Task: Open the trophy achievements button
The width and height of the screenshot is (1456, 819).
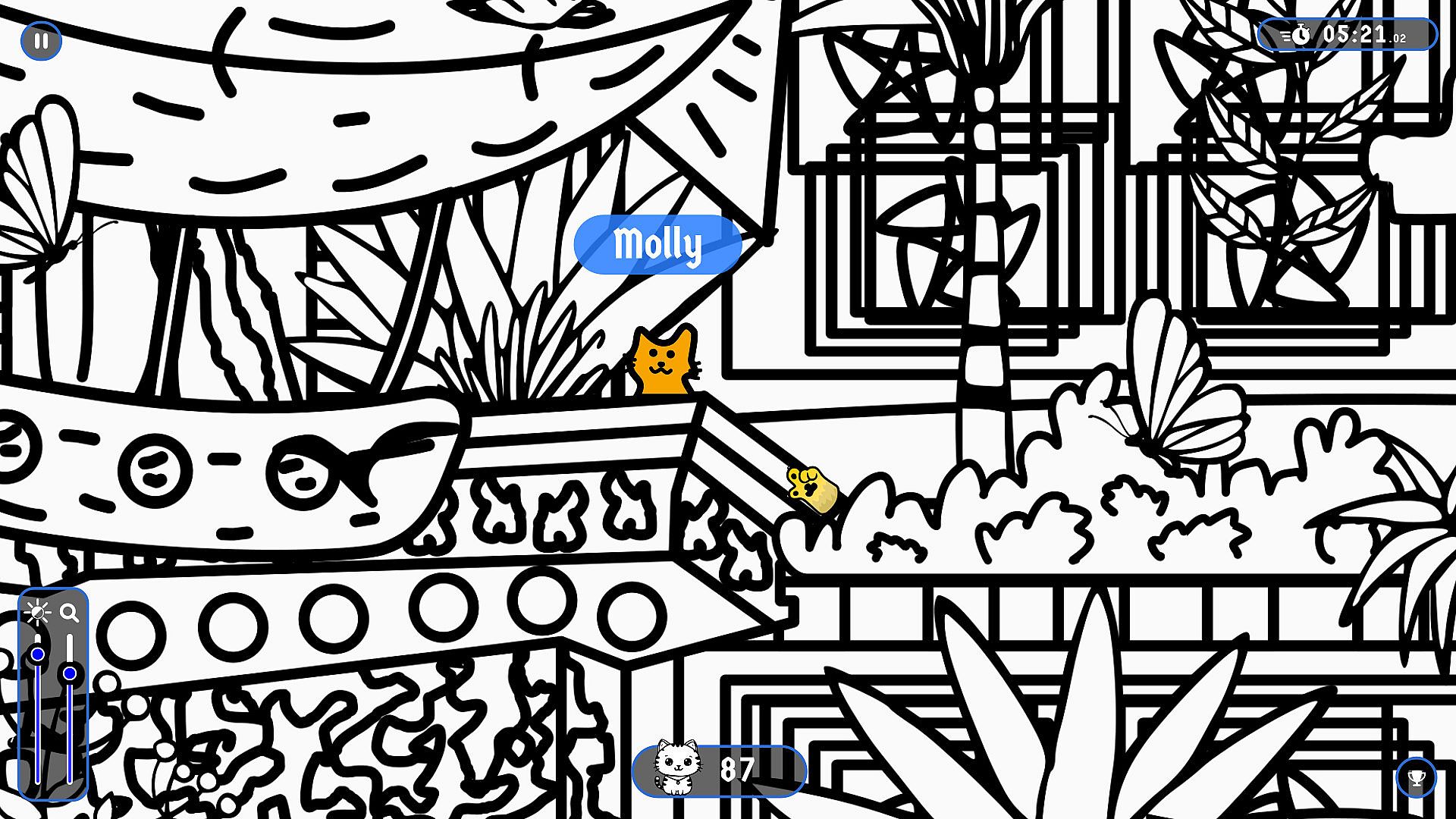Action: point(1416,777)
